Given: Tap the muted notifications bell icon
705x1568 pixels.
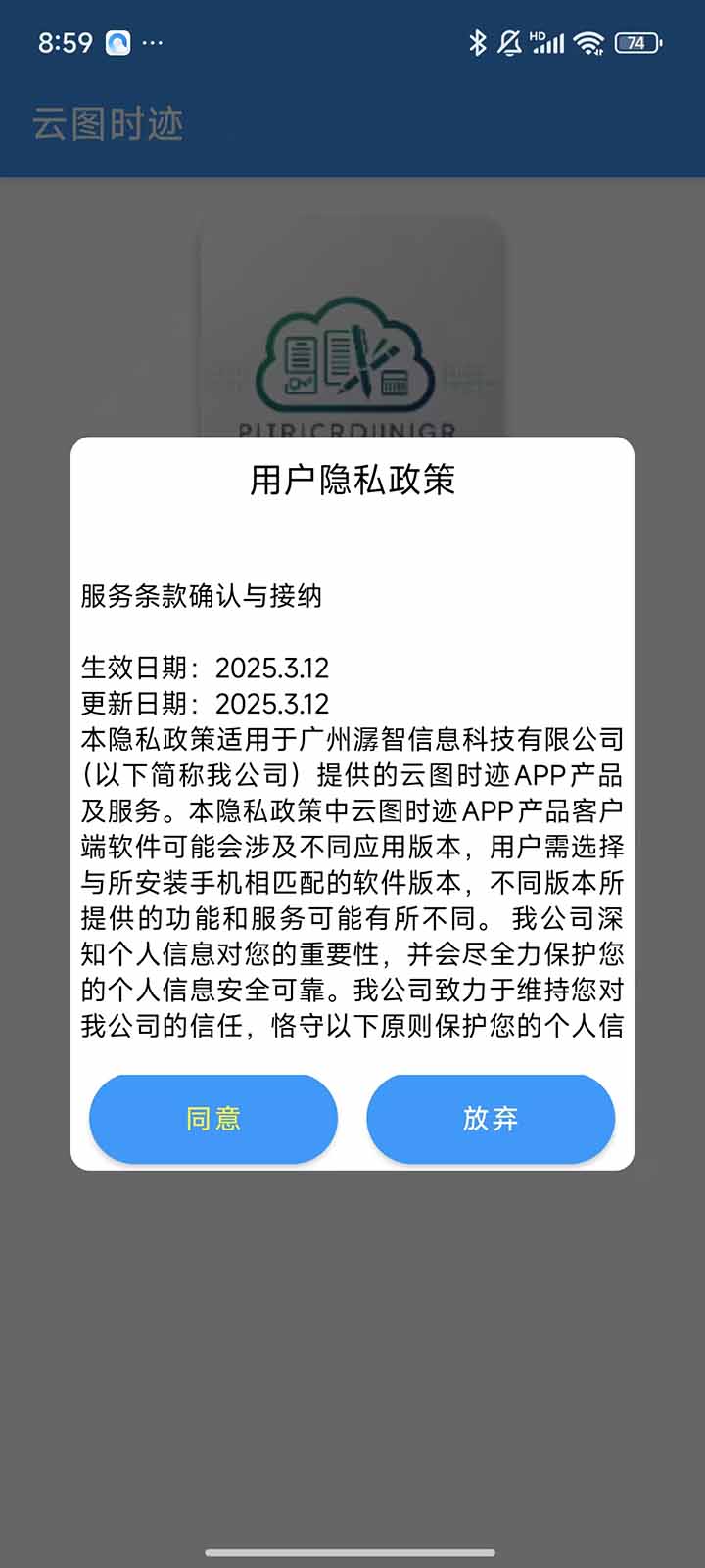Looking at the screenshot, I should pos(510,42).
